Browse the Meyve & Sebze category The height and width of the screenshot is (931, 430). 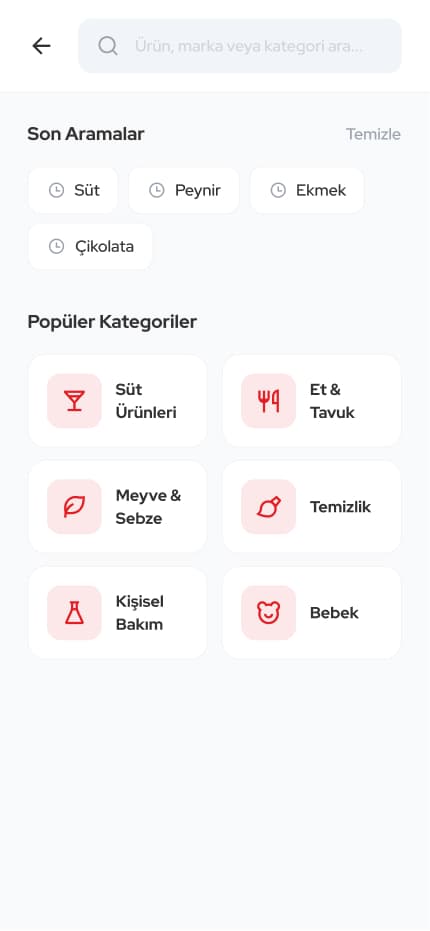point(118,506)
